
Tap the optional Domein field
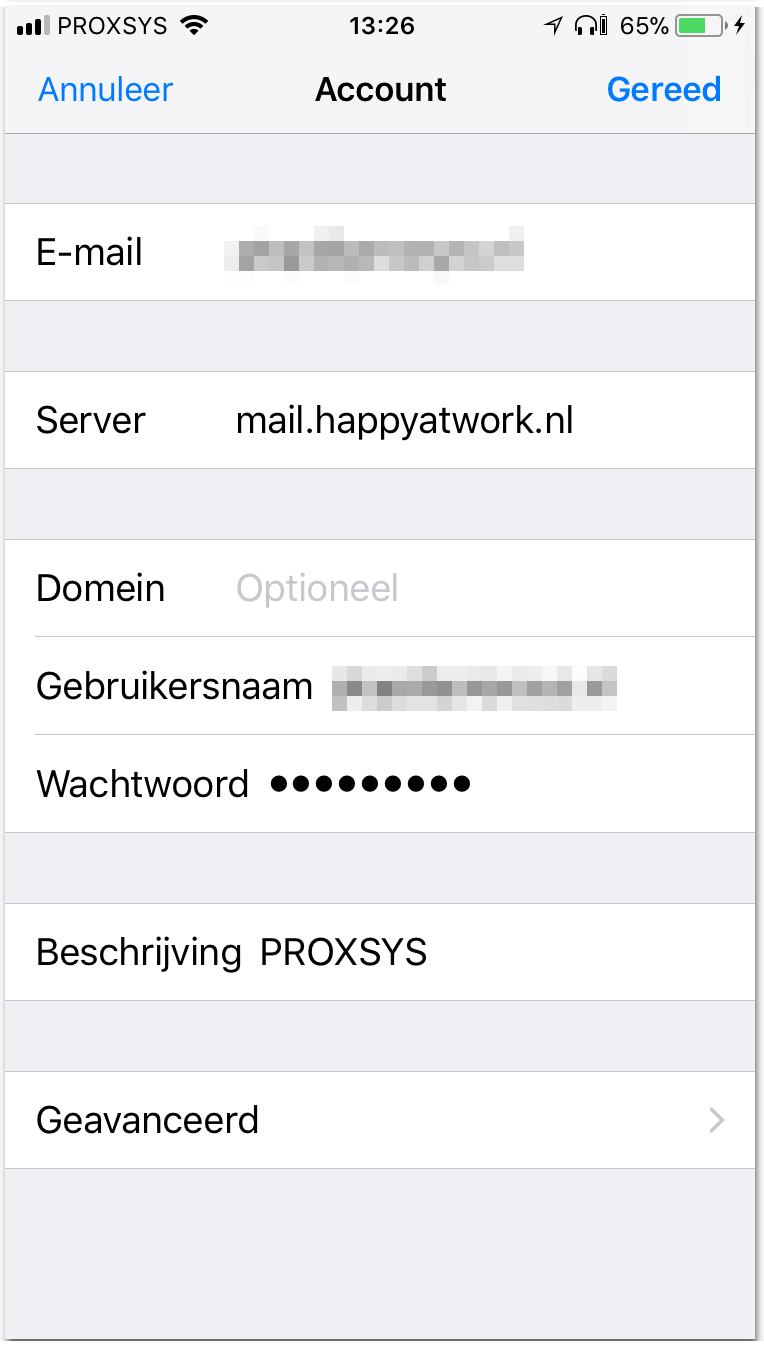pyautogui.click(x=380, y=588)
